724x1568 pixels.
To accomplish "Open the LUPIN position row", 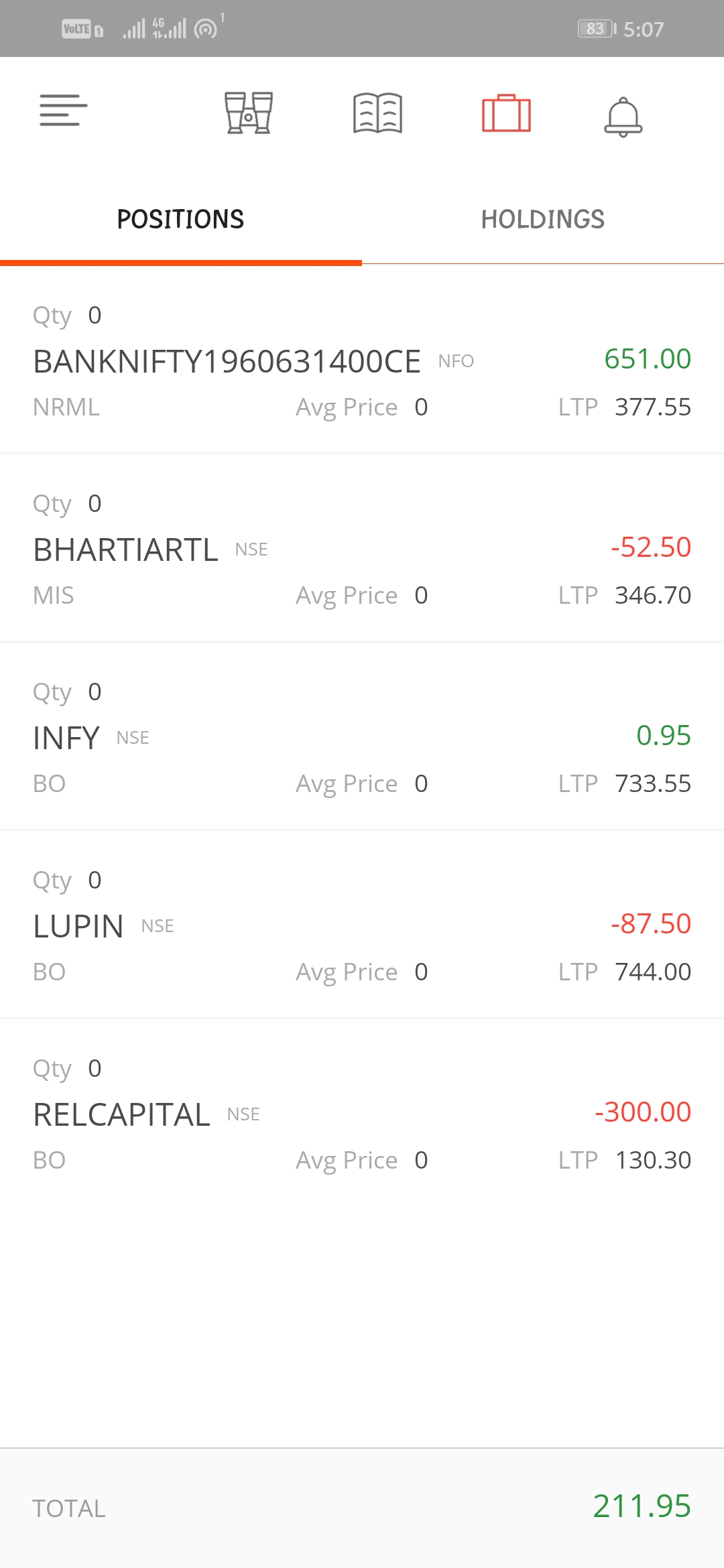I will pyautogui.click(x=362, y=925).
